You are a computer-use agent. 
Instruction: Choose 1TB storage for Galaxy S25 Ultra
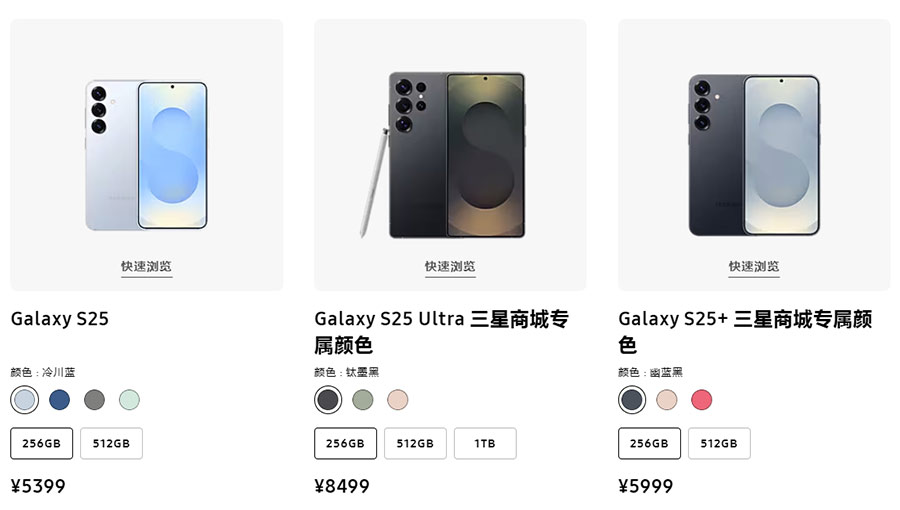click(485, 443)
